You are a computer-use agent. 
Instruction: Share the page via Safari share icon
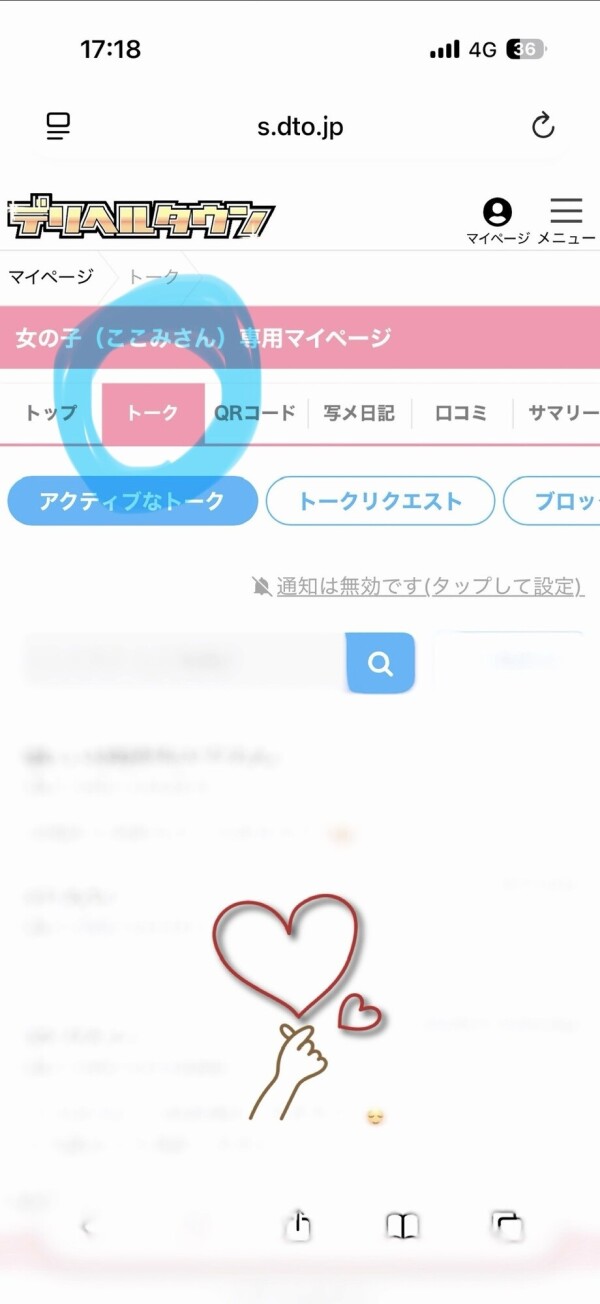click(x=298, y=1225)
